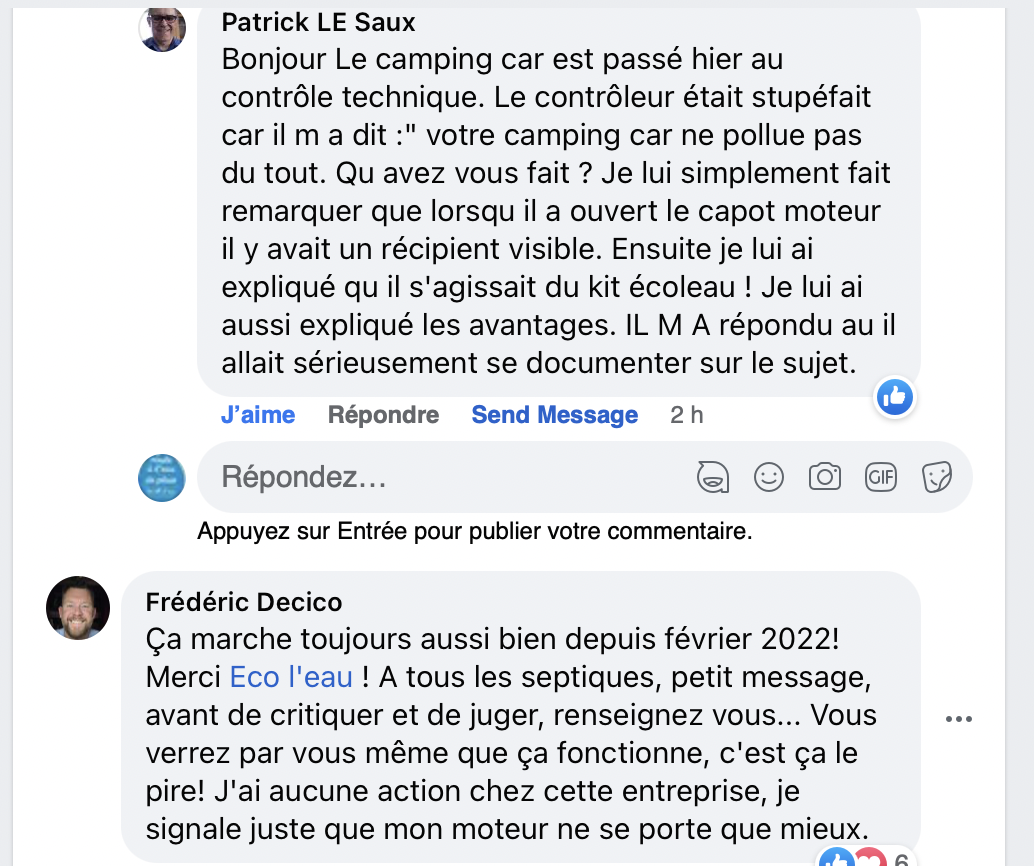Open Patrick LE Saux's profile name
The height and width of the screenshot is (866, 1034).
[318, 22]
